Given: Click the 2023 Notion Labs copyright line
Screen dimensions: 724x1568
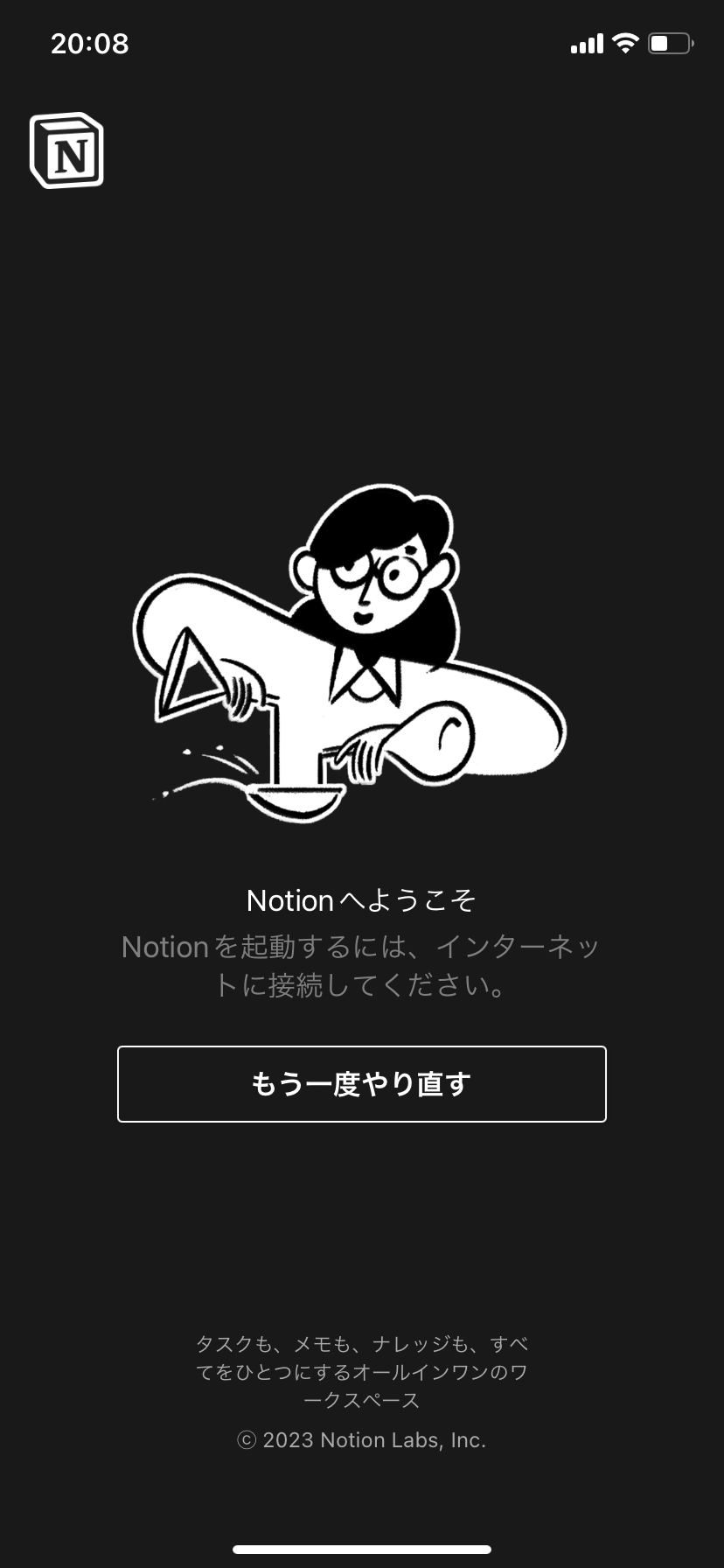Looking at the screenshot, I should coord(362,1439).
